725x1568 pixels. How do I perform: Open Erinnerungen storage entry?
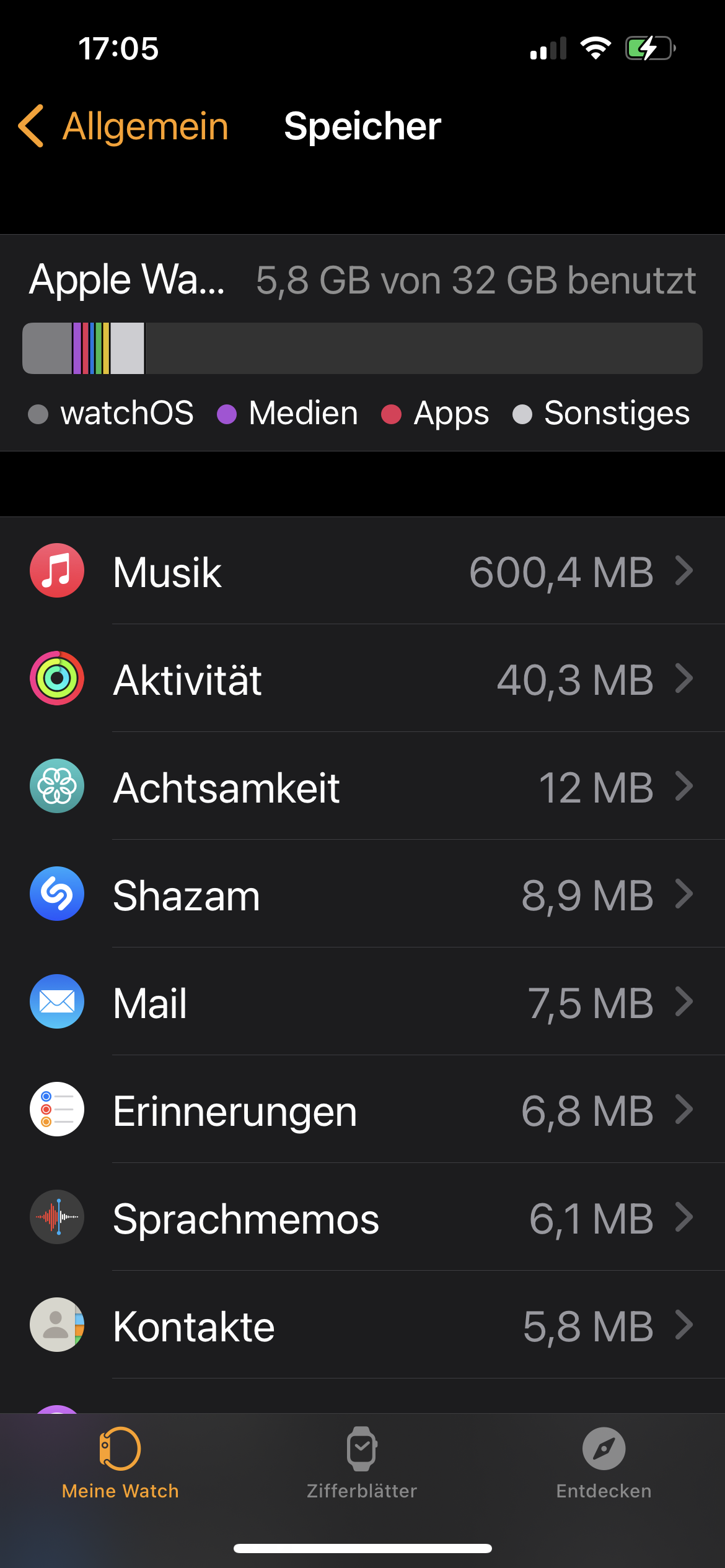(x=362, y=1110)
